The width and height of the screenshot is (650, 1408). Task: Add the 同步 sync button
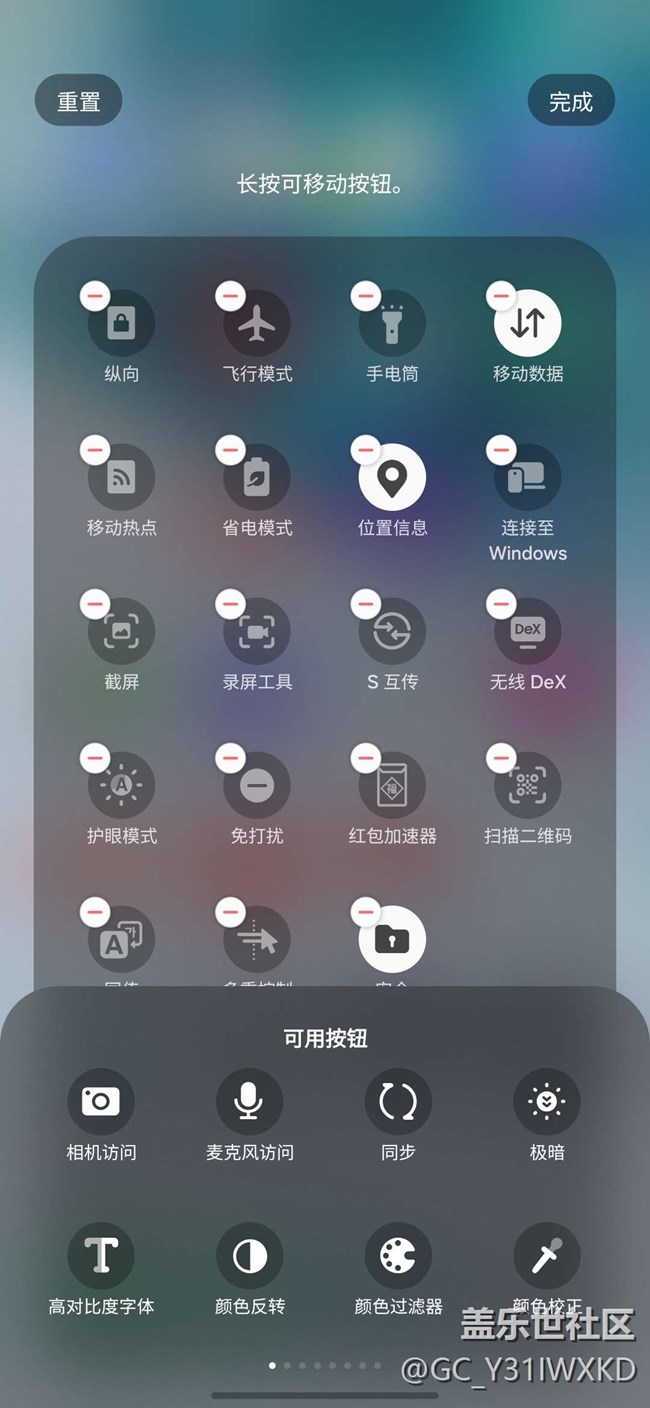coord(398,1102)
